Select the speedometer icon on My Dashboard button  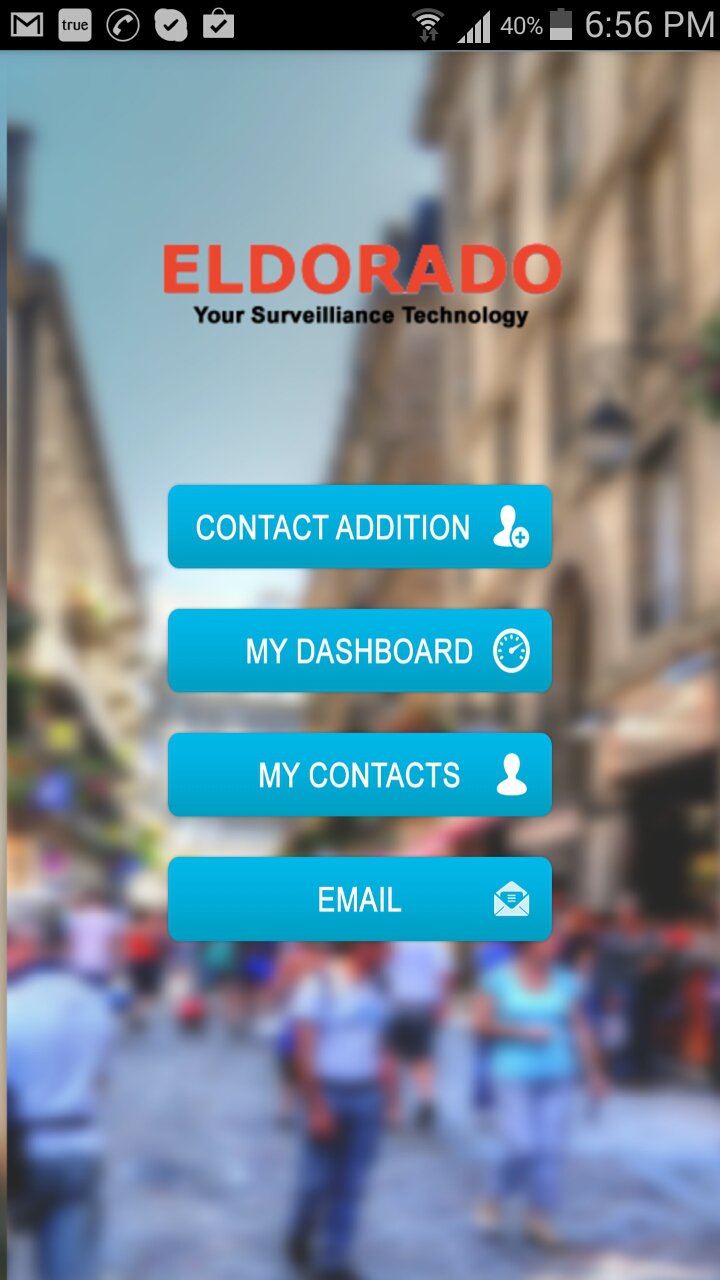tap(511, 650)
